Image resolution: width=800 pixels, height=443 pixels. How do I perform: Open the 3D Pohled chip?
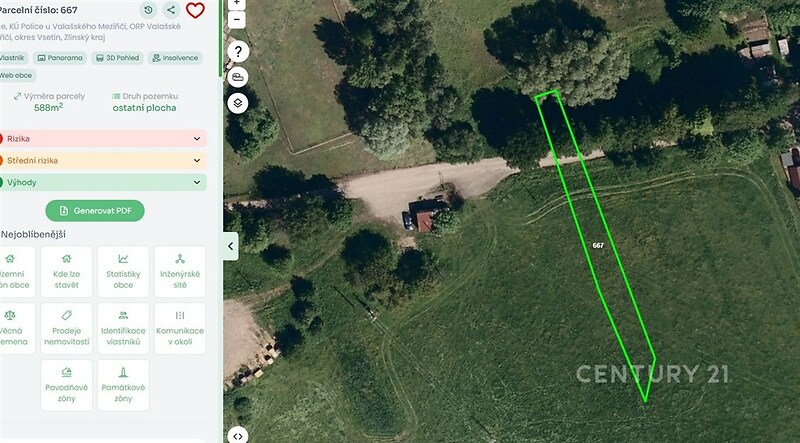116,58
